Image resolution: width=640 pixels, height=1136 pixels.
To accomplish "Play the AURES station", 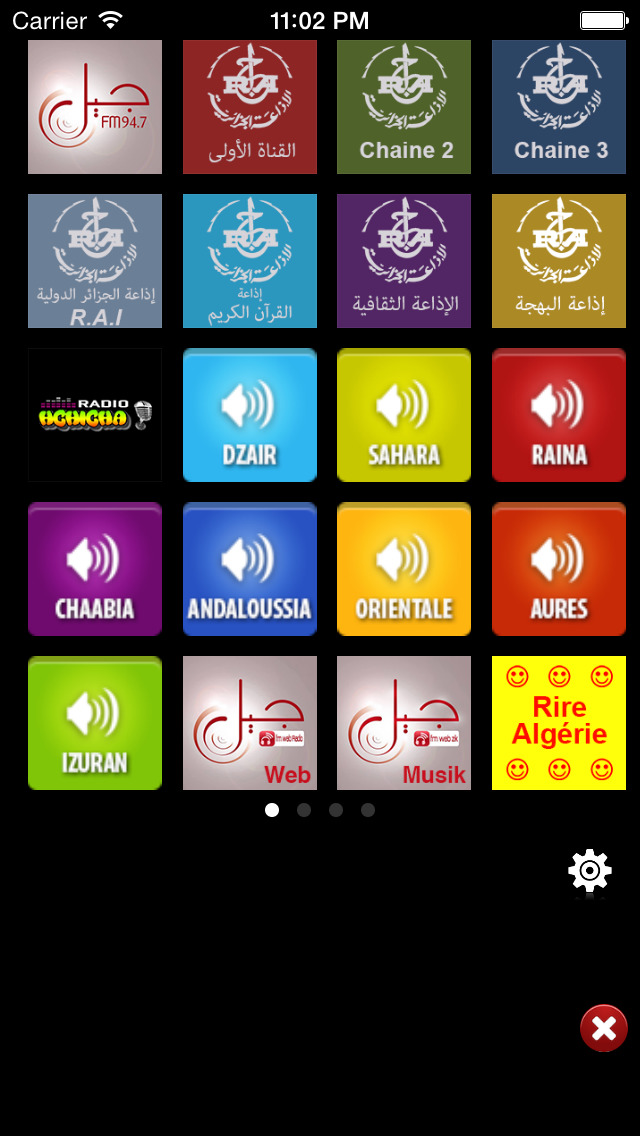I will [559, 569].
